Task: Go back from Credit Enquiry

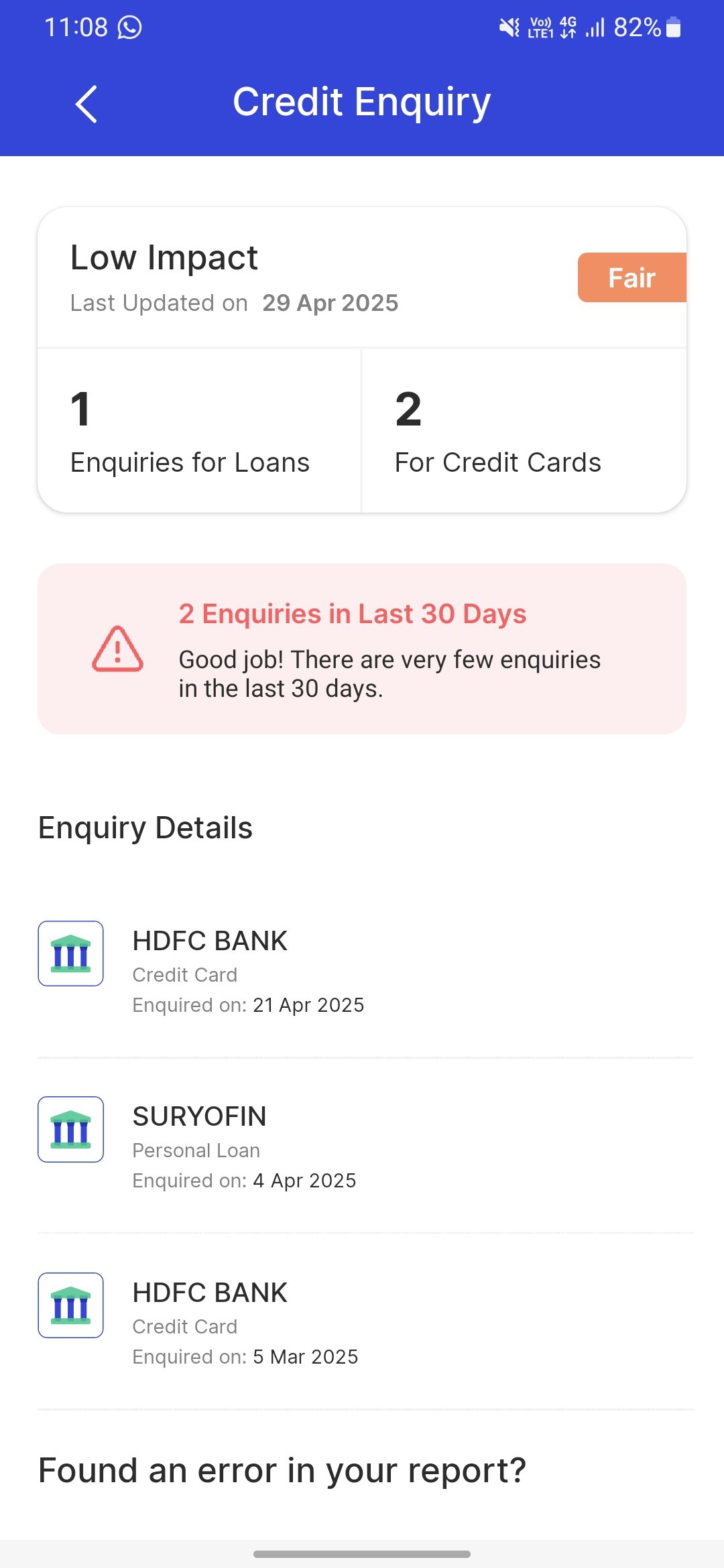Action: tap(86, 104)
